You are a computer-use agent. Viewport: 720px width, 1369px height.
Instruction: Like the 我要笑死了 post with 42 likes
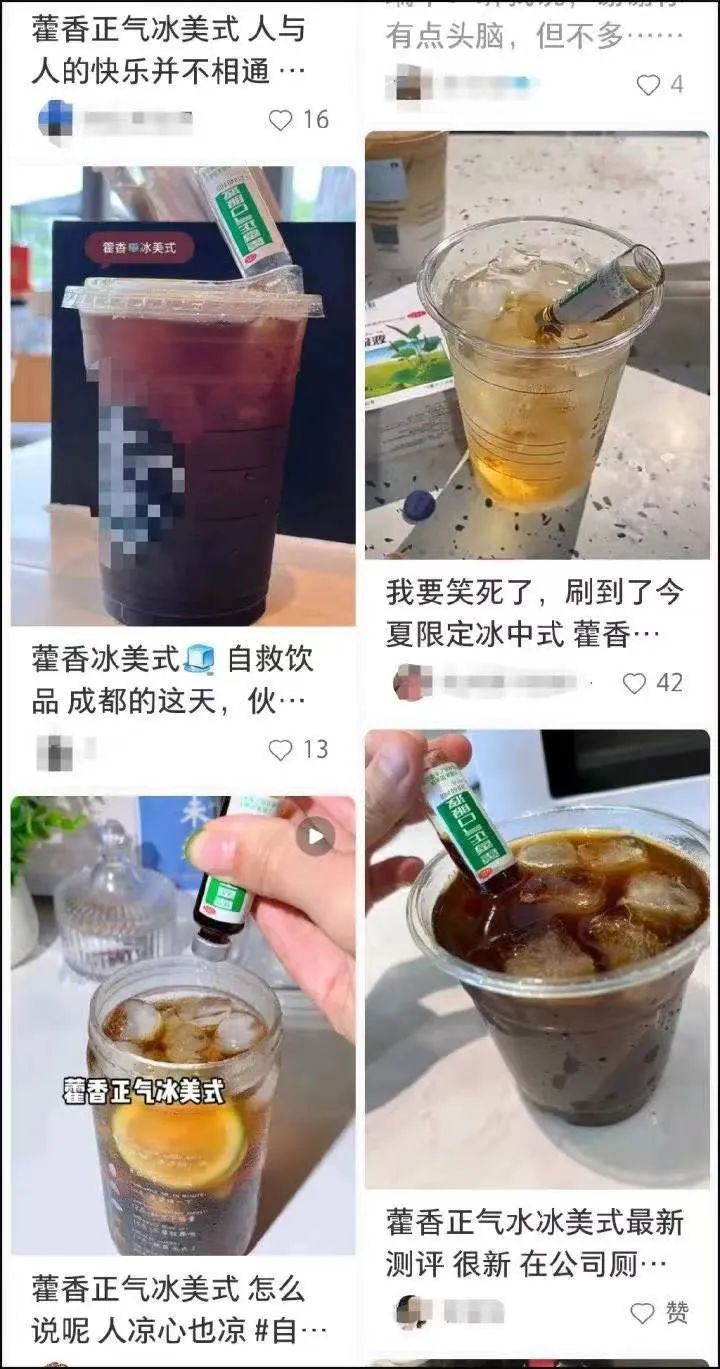(x=635, y=684)
